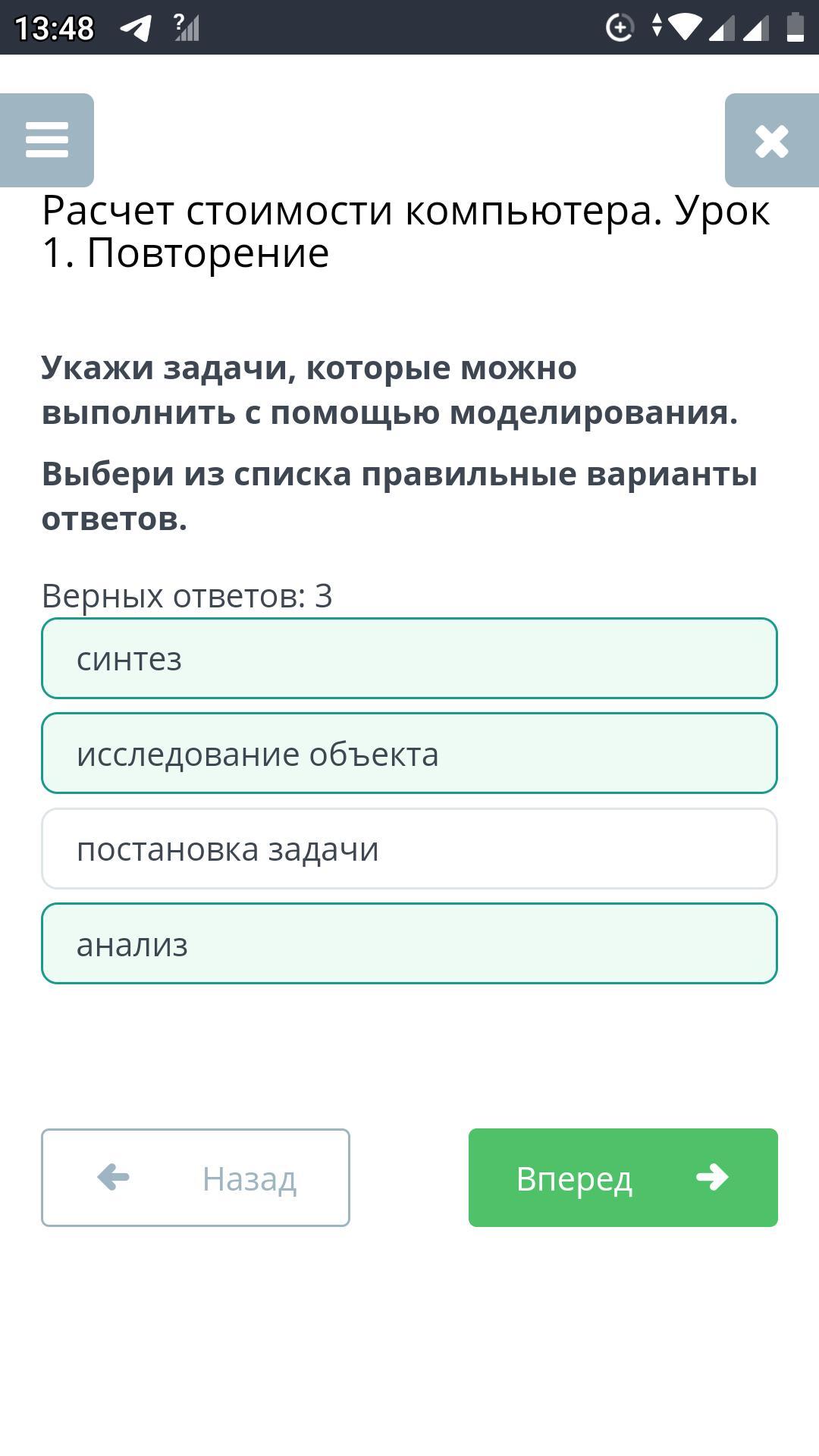Close the lesson with the X button
This screenshot has width=819, height=1456.
pos(772,140)
